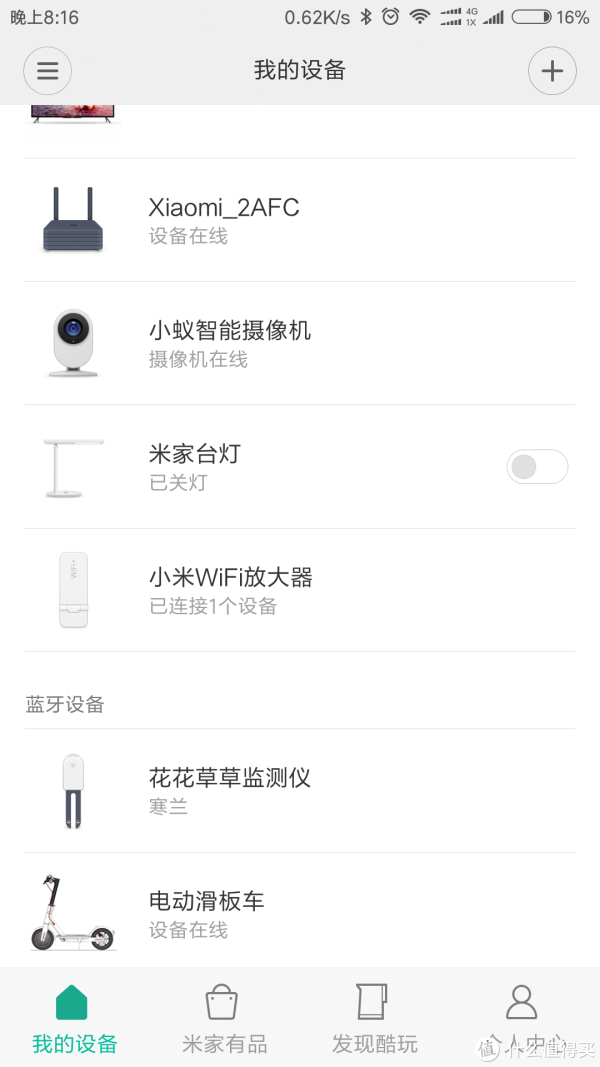Go to the 个人中心 profile tab
The width and height of the screenshot is (600, 1067).
(524, 1017)
